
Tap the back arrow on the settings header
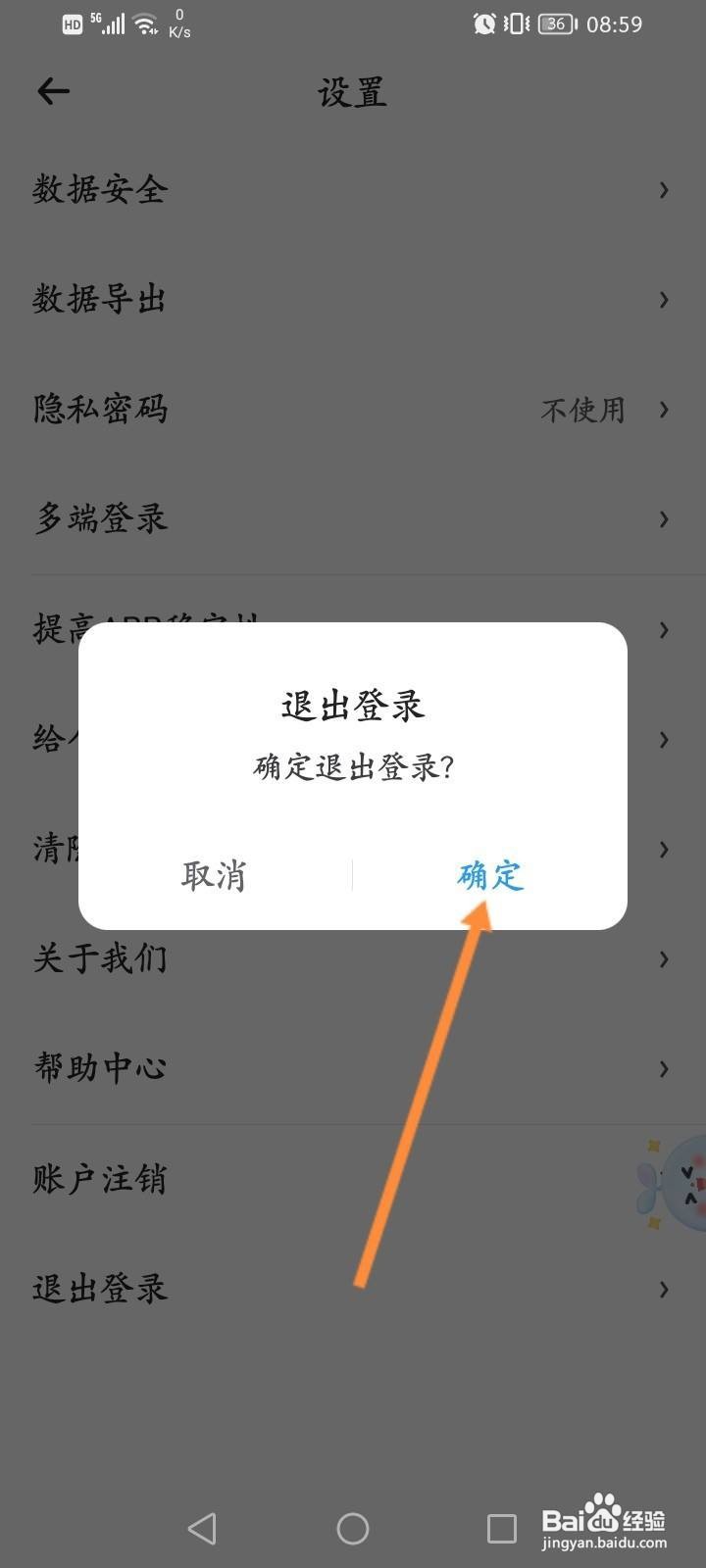(54, 91)
